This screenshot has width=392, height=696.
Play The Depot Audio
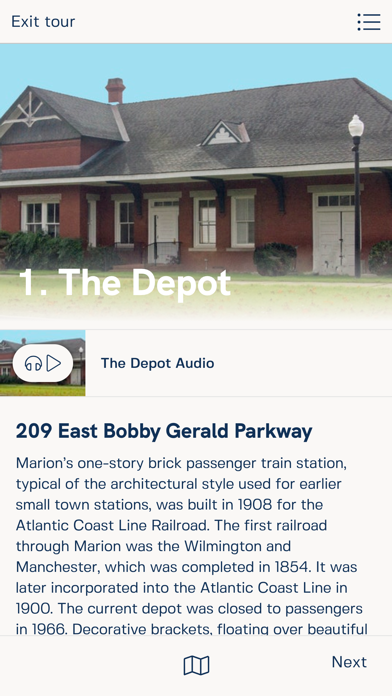[43, 363]
